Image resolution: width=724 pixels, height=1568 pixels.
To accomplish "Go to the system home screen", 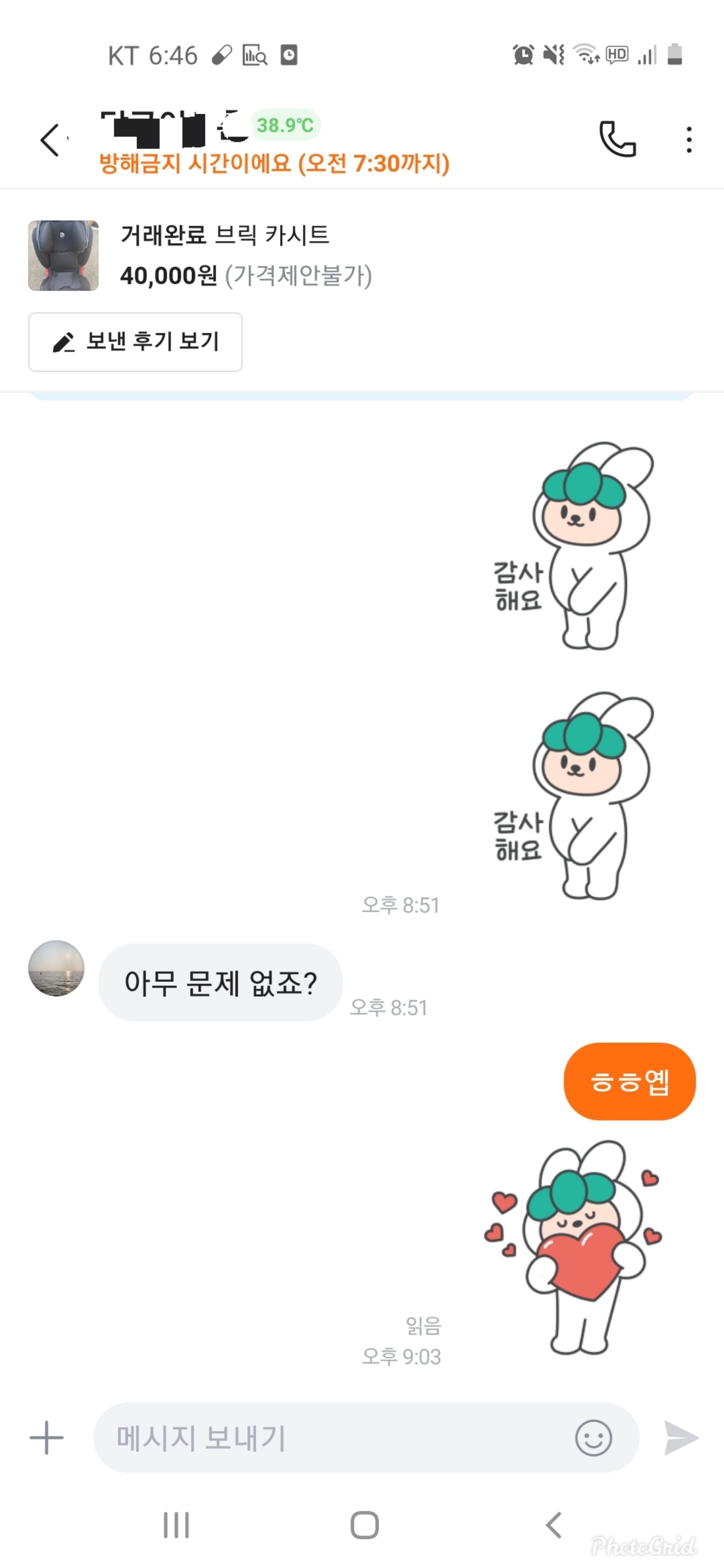I will tap(364, 1525).
